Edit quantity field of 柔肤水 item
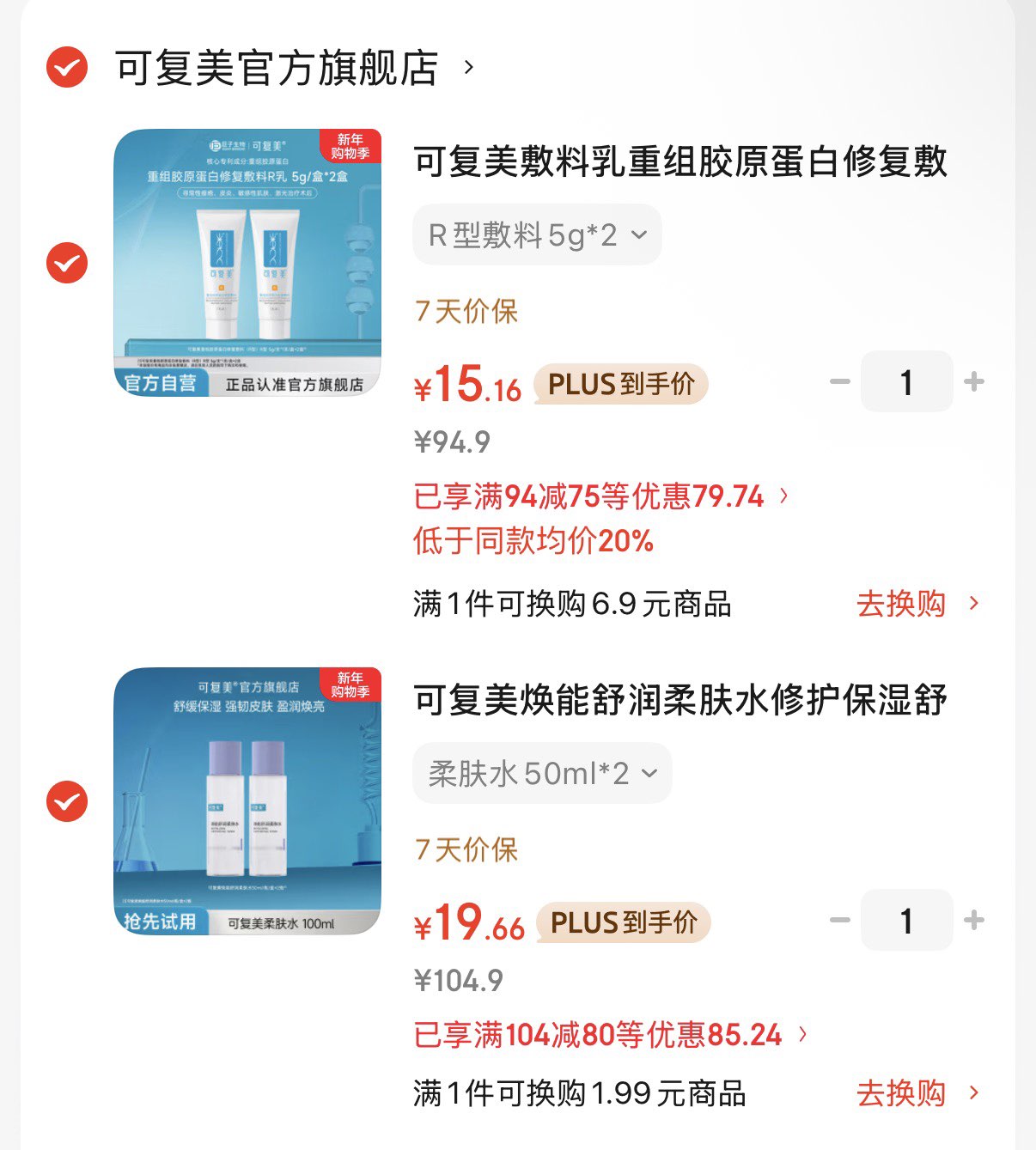1036x1150 pixels. click(x=906, y=921)
